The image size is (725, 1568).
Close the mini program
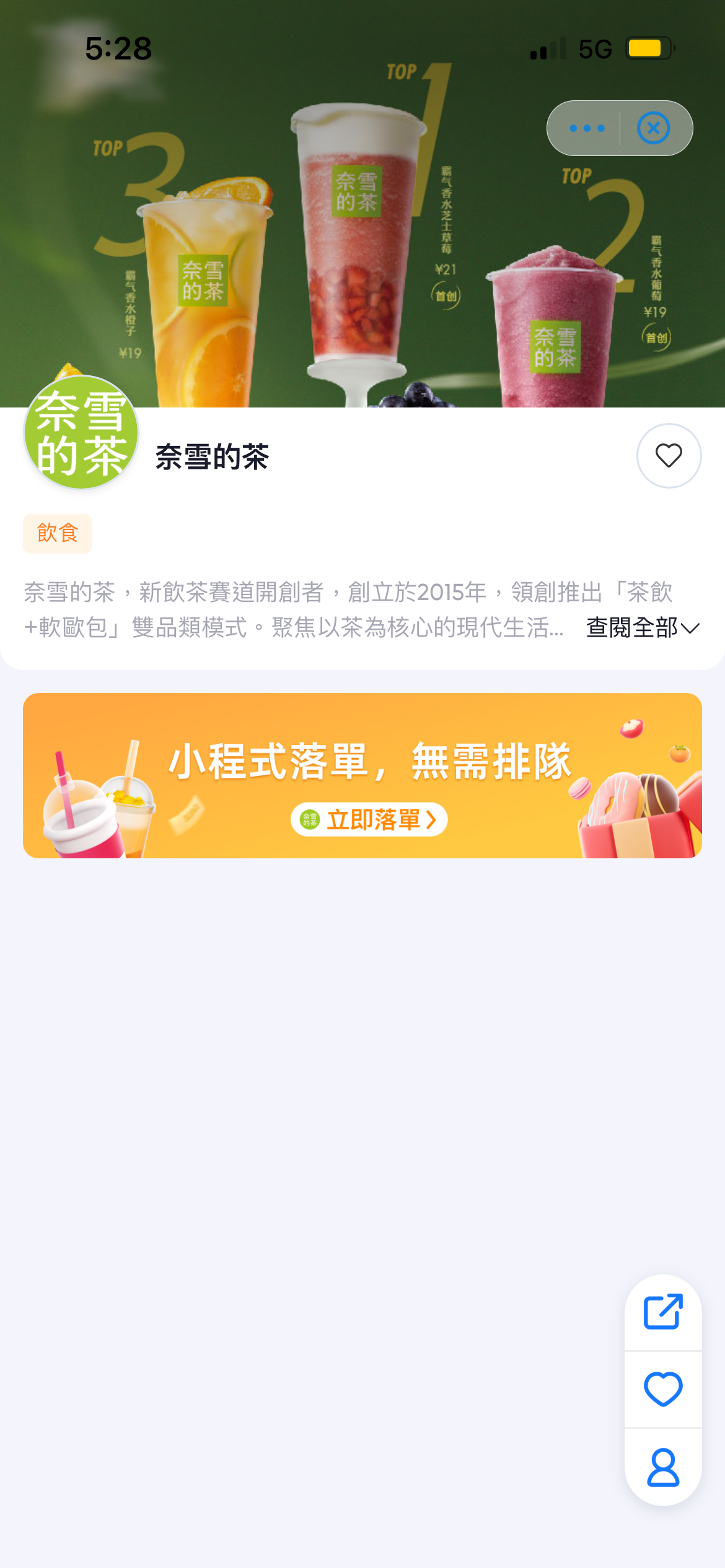pyautogui.click(x=653, y=128)
